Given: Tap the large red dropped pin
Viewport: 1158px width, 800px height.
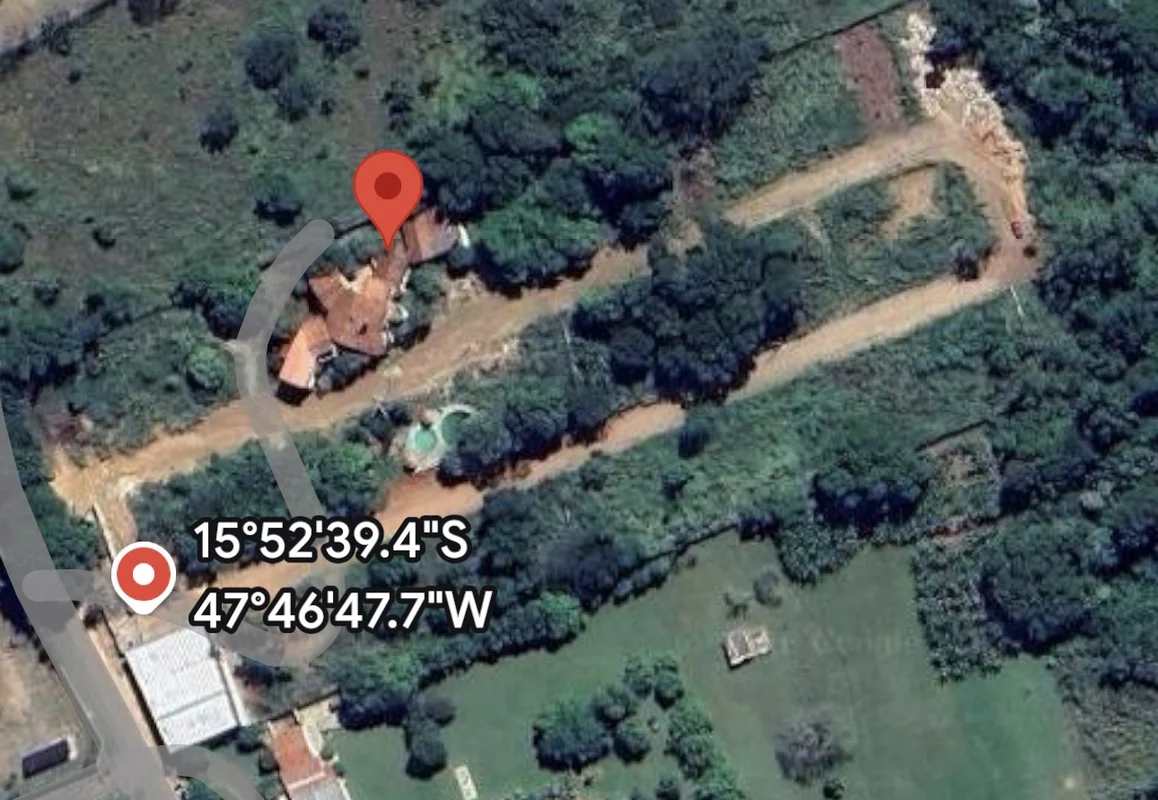Looking at the screenshot, I should pos(388,189).
